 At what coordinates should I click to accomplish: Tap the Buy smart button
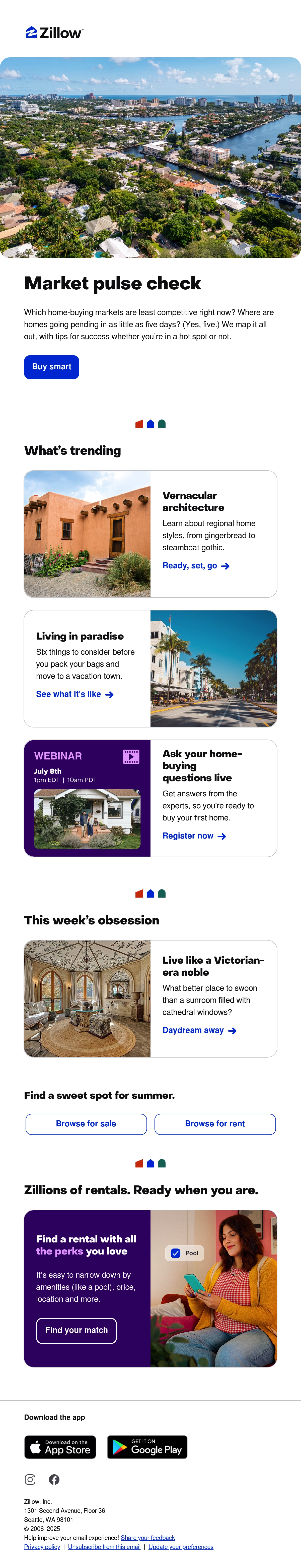52,367
